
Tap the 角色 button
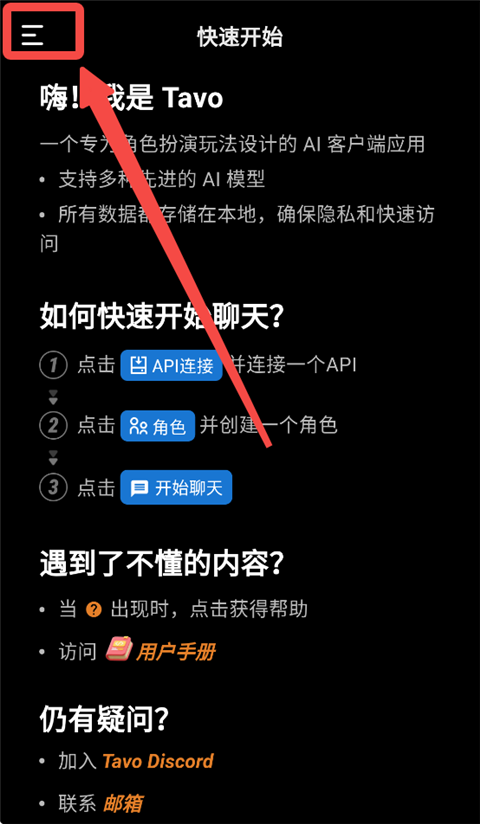click(x=158, y=426)
